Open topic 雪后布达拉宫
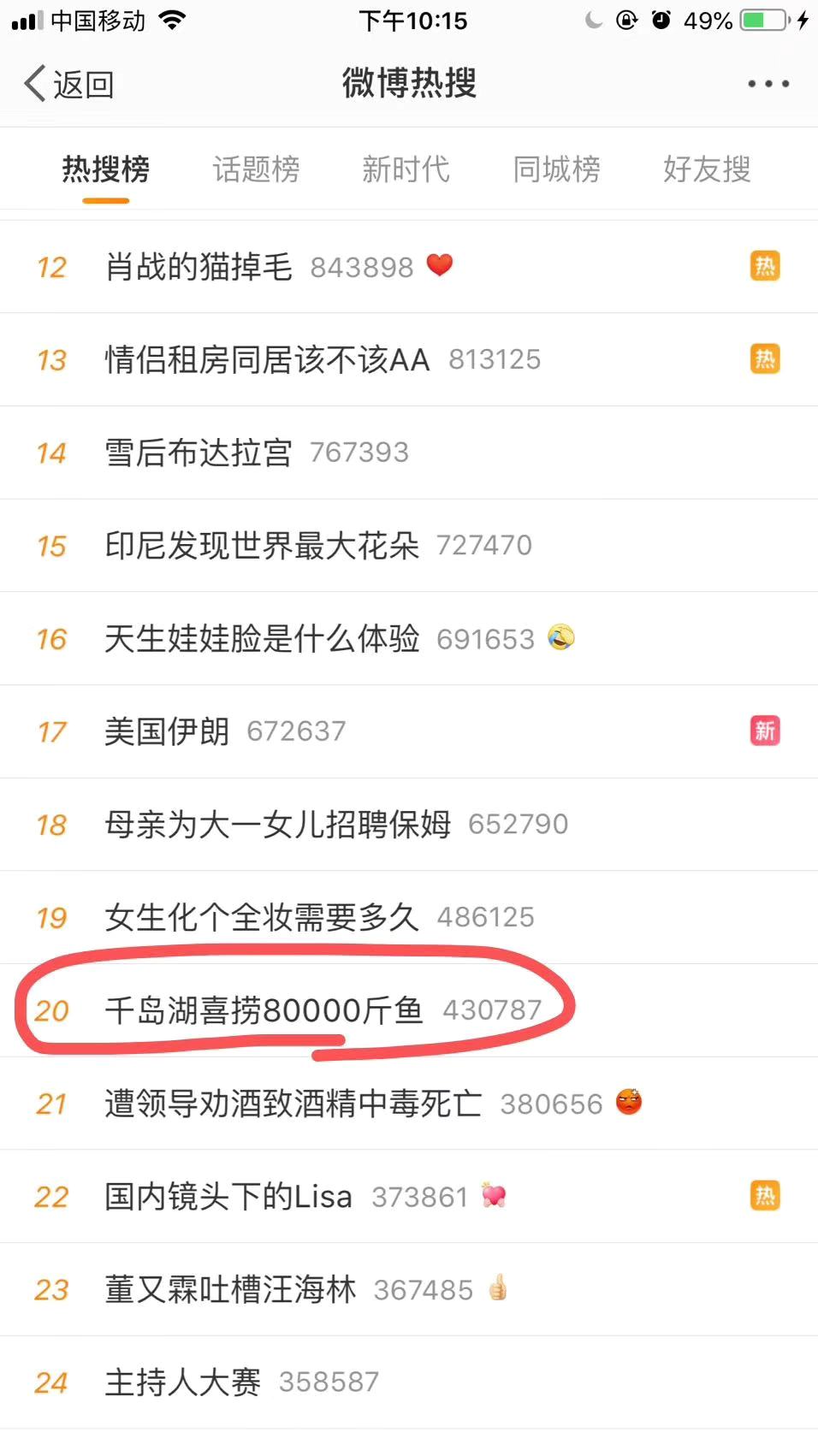 point(409,453)
